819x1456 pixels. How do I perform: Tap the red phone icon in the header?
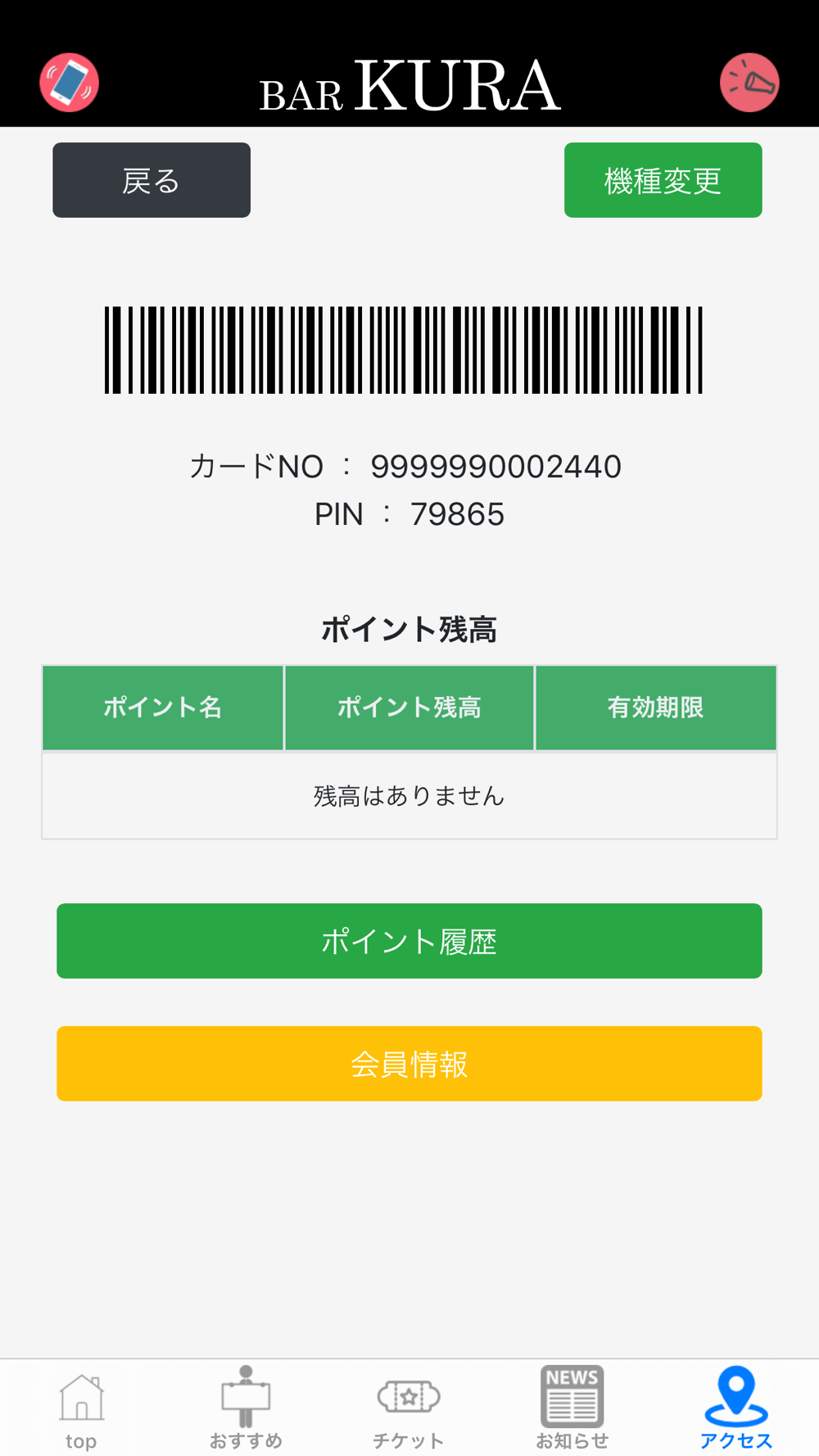pyautogui.click(x=70, y=83)
